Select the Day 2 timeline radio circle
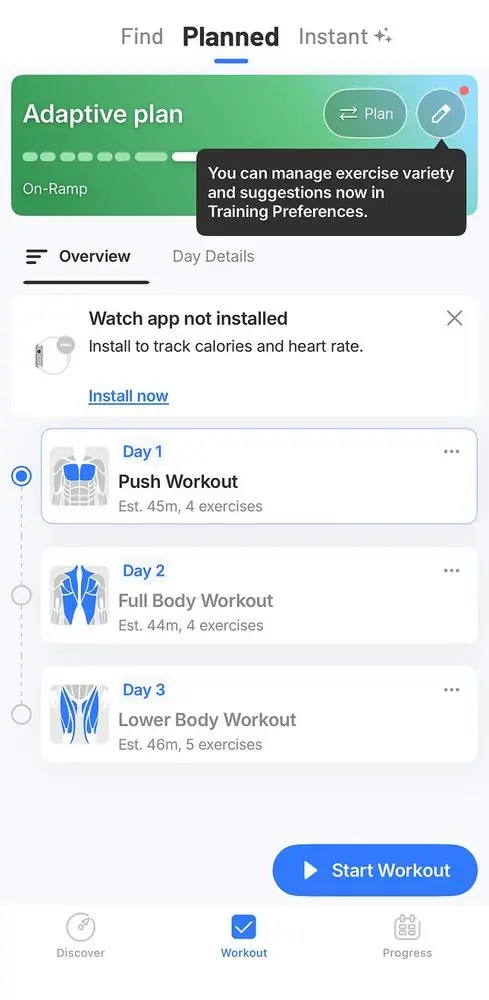This screenshot has height=1000, width=489. pyautogui.click(x=22, y=595)
